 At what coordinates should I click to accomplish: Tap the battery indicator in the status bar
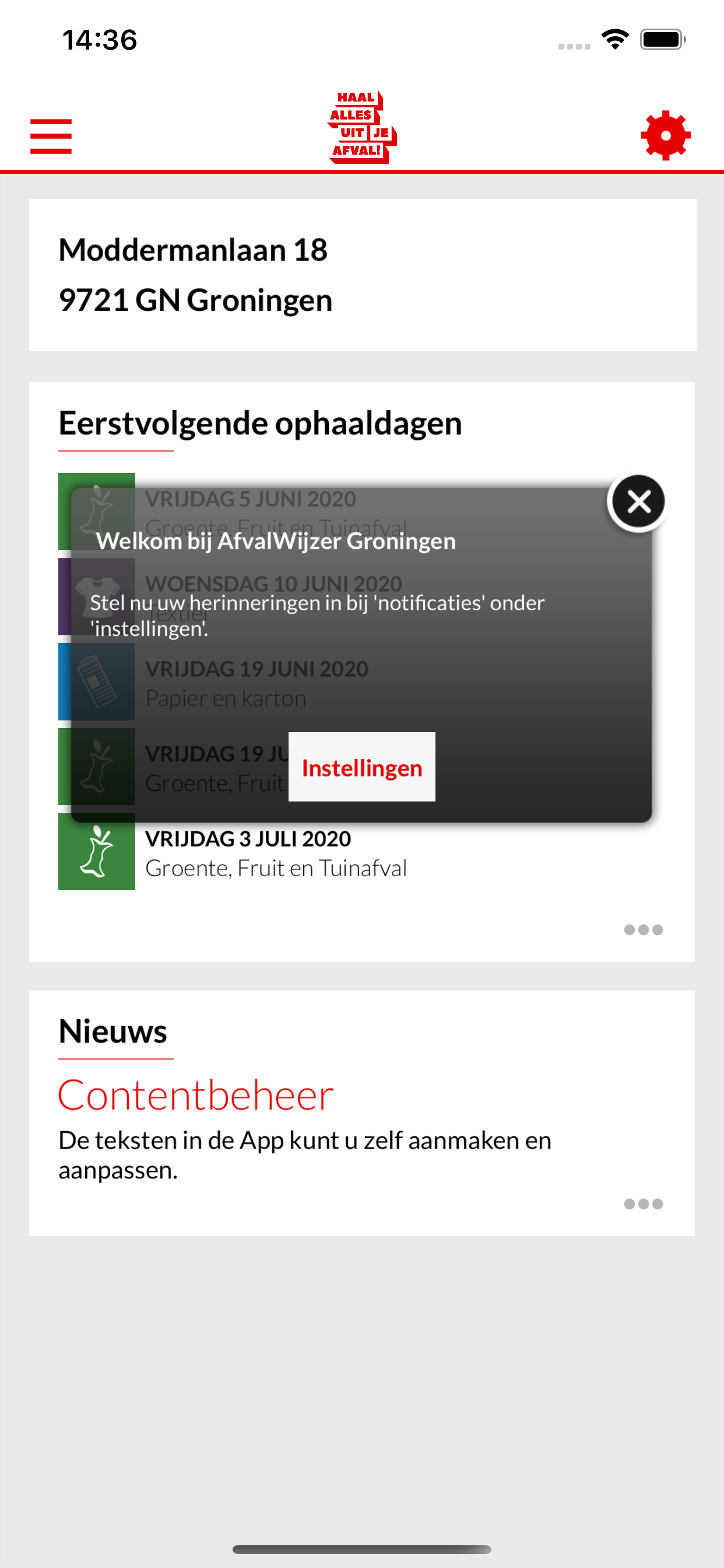click(663, 40)
